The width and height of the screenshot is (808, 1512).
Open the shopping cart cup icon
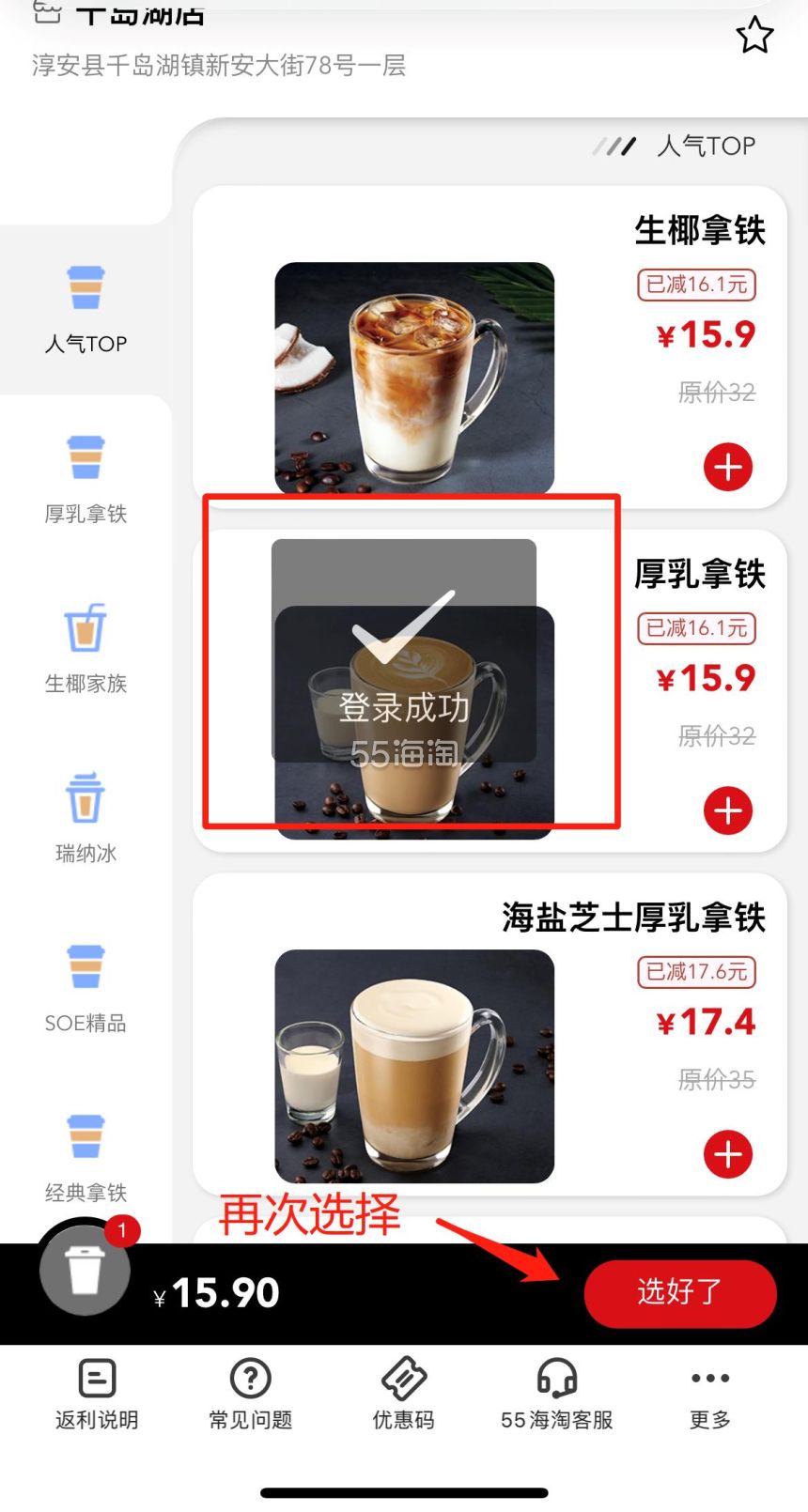tap(85, 1270)
